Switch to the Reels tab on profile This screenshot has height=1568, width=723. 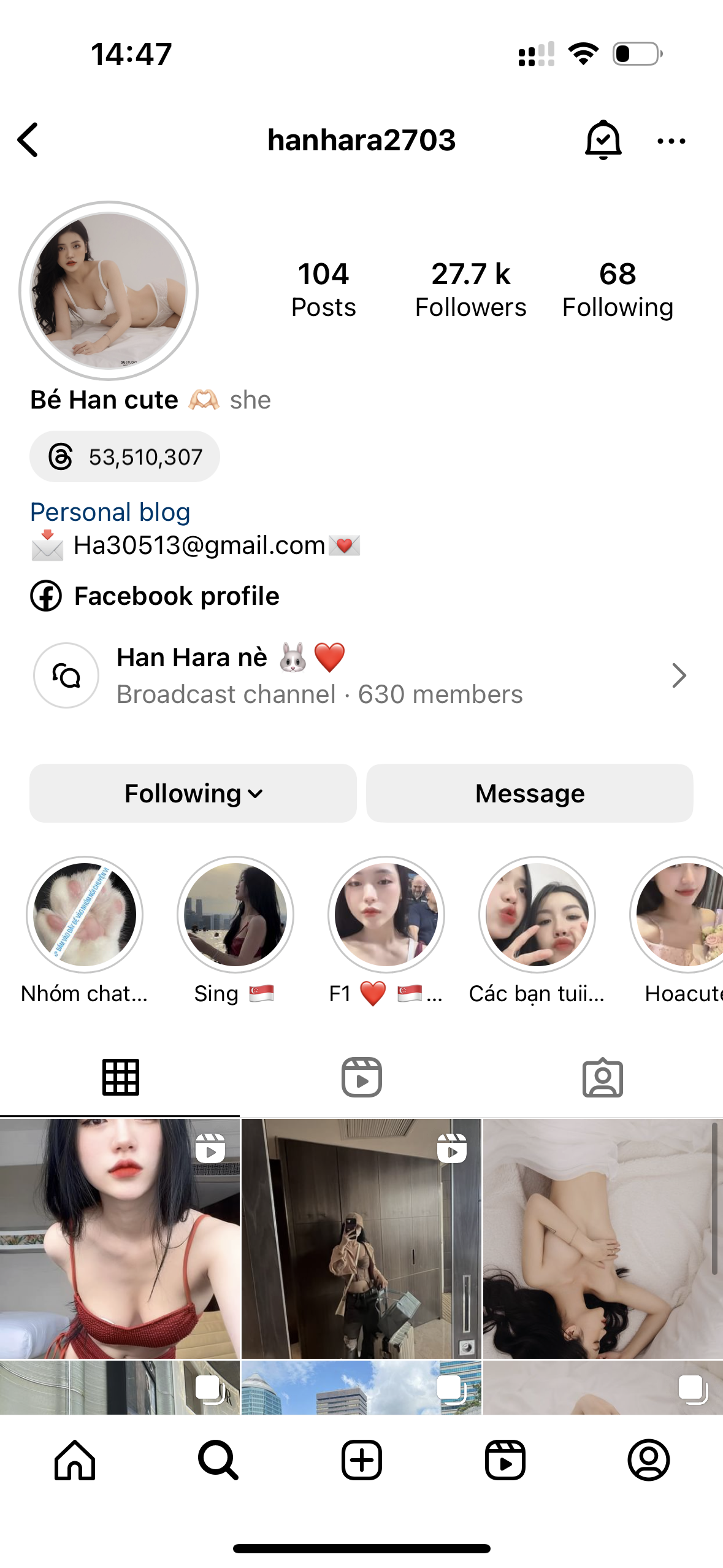coord(361,1077)
